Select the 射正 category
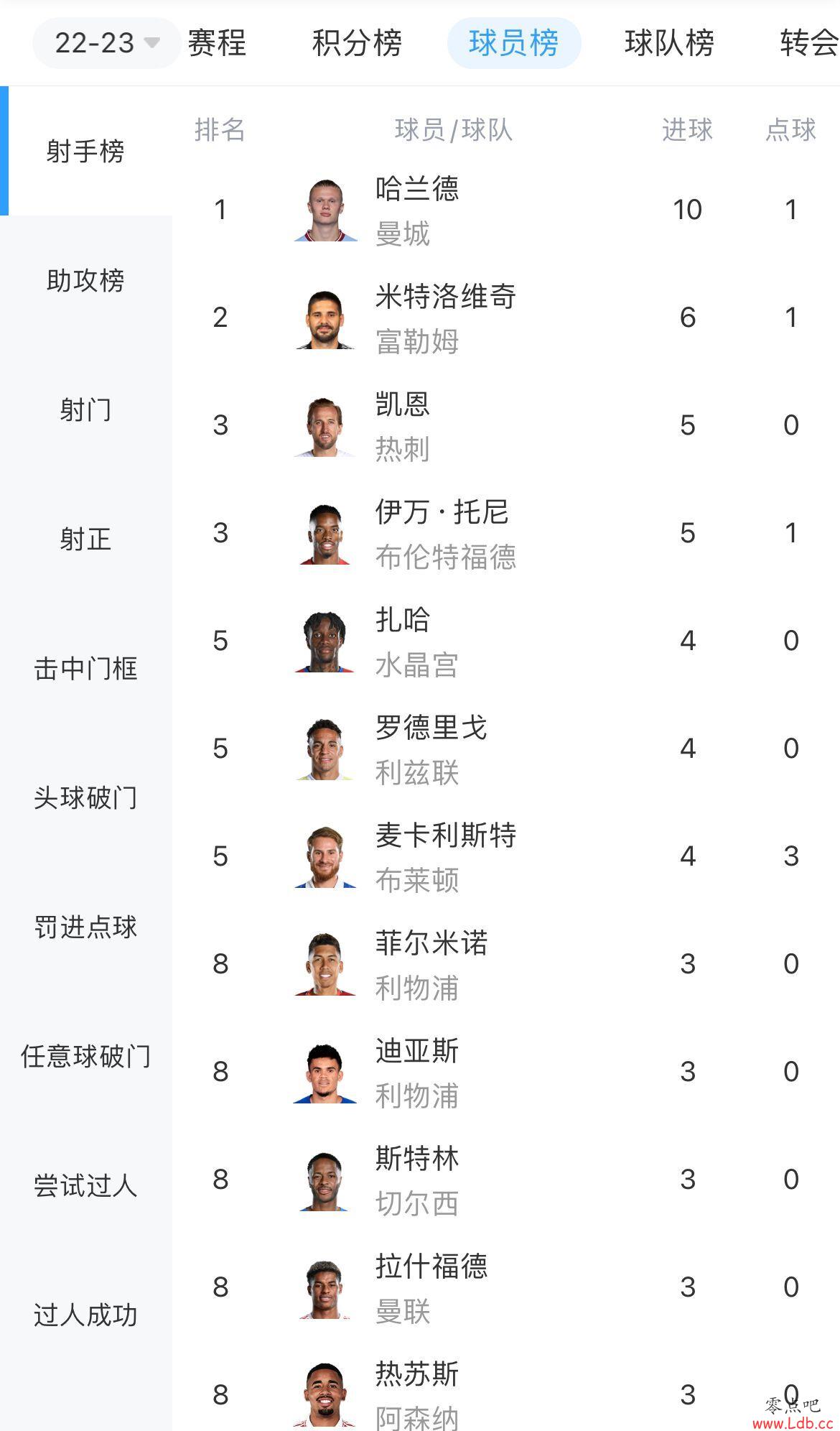840x1431 pixels. [x=86, y=539]
